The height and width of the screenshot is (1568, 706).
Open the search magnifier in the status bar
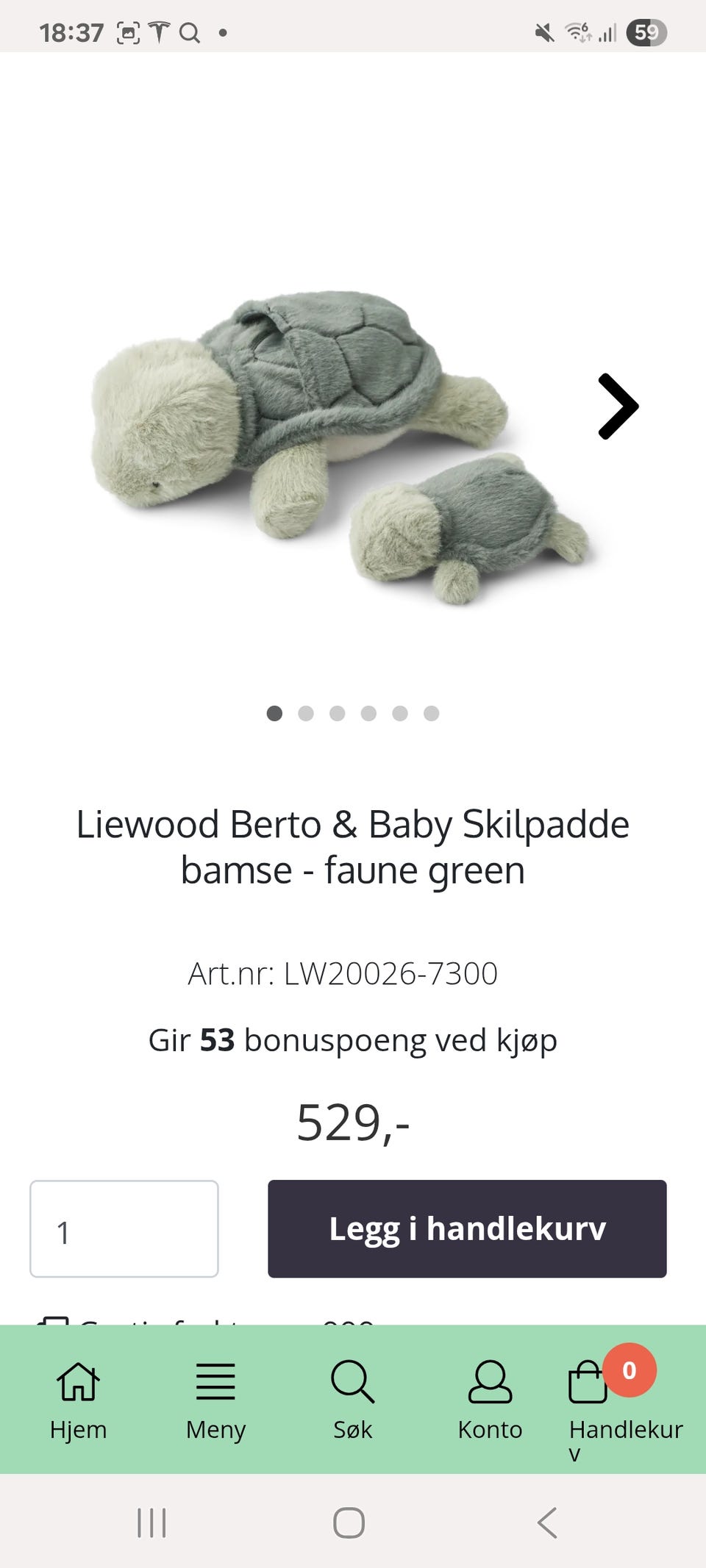coord(191,32)
